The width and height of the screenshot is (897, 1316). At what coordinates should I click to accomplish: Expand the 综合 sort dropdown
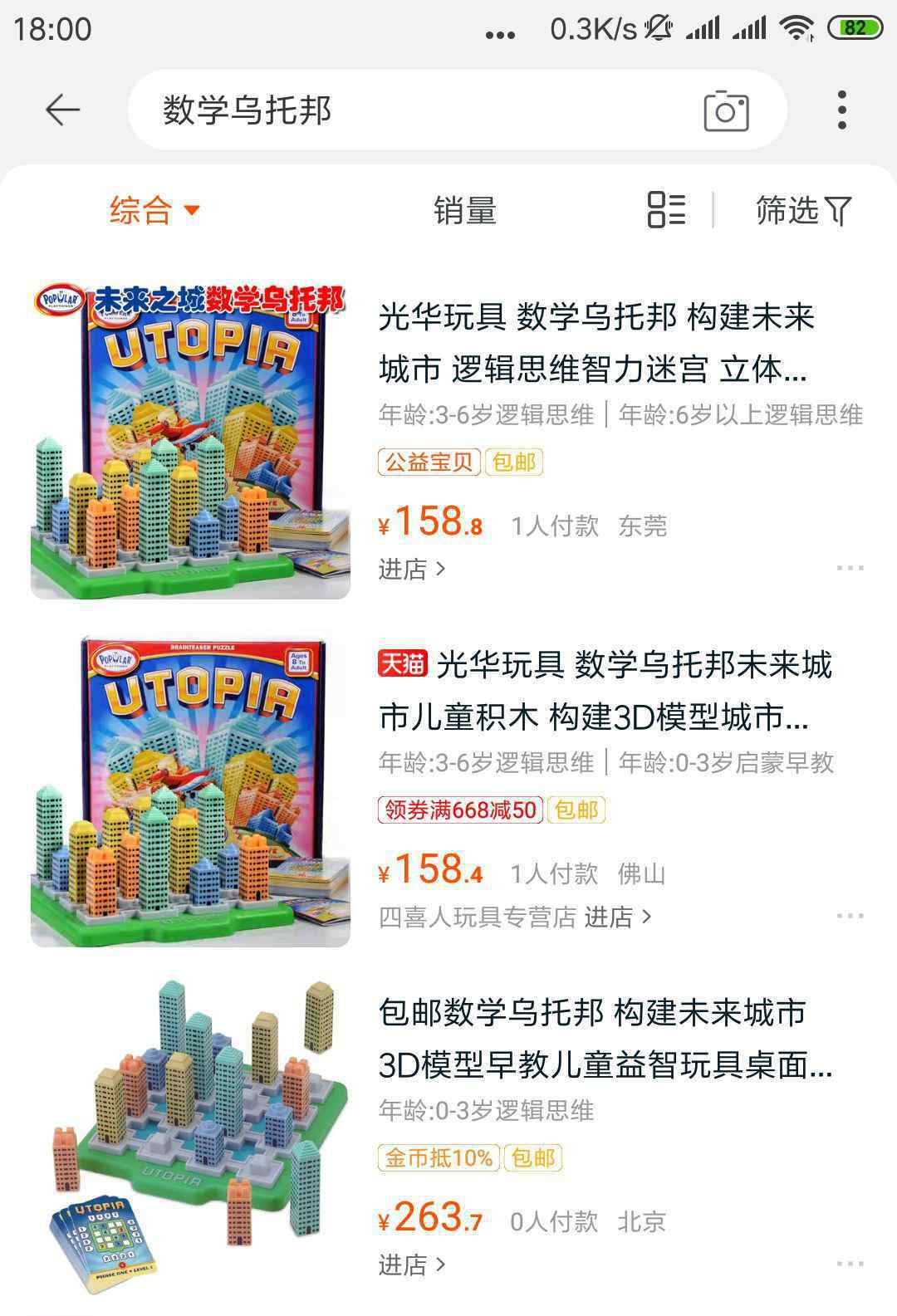point(154,210)
